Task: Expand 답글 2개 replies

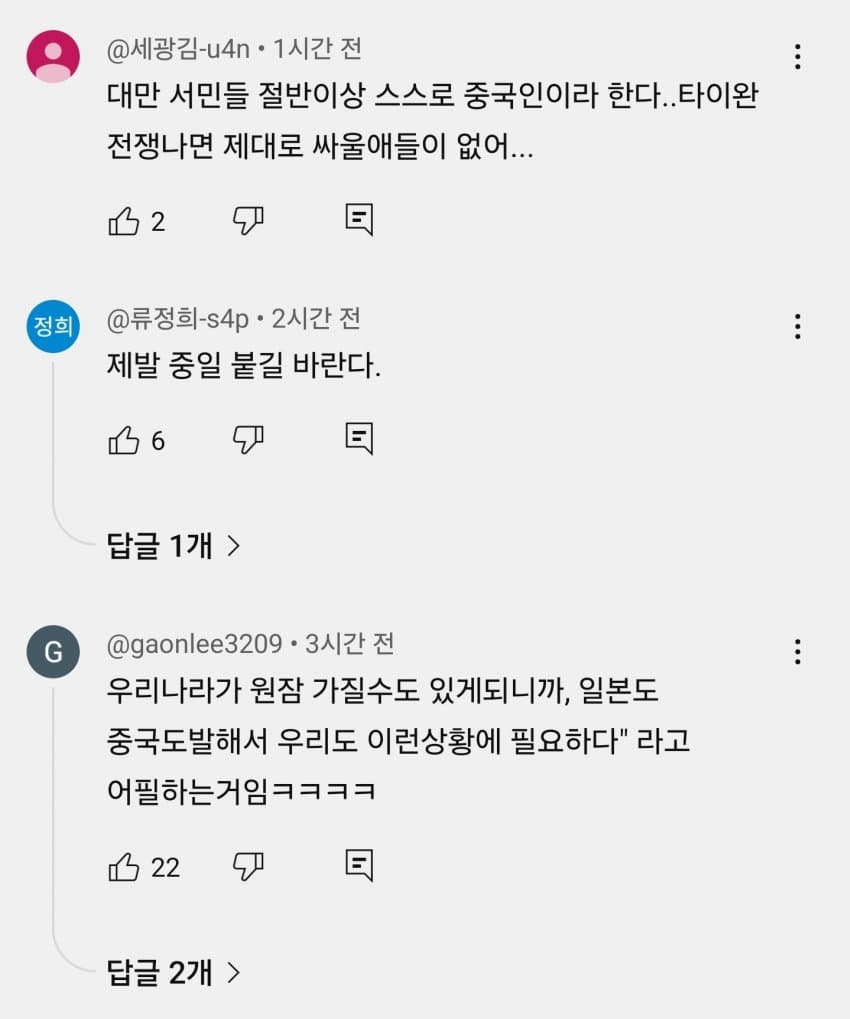Action: [174, 972]
